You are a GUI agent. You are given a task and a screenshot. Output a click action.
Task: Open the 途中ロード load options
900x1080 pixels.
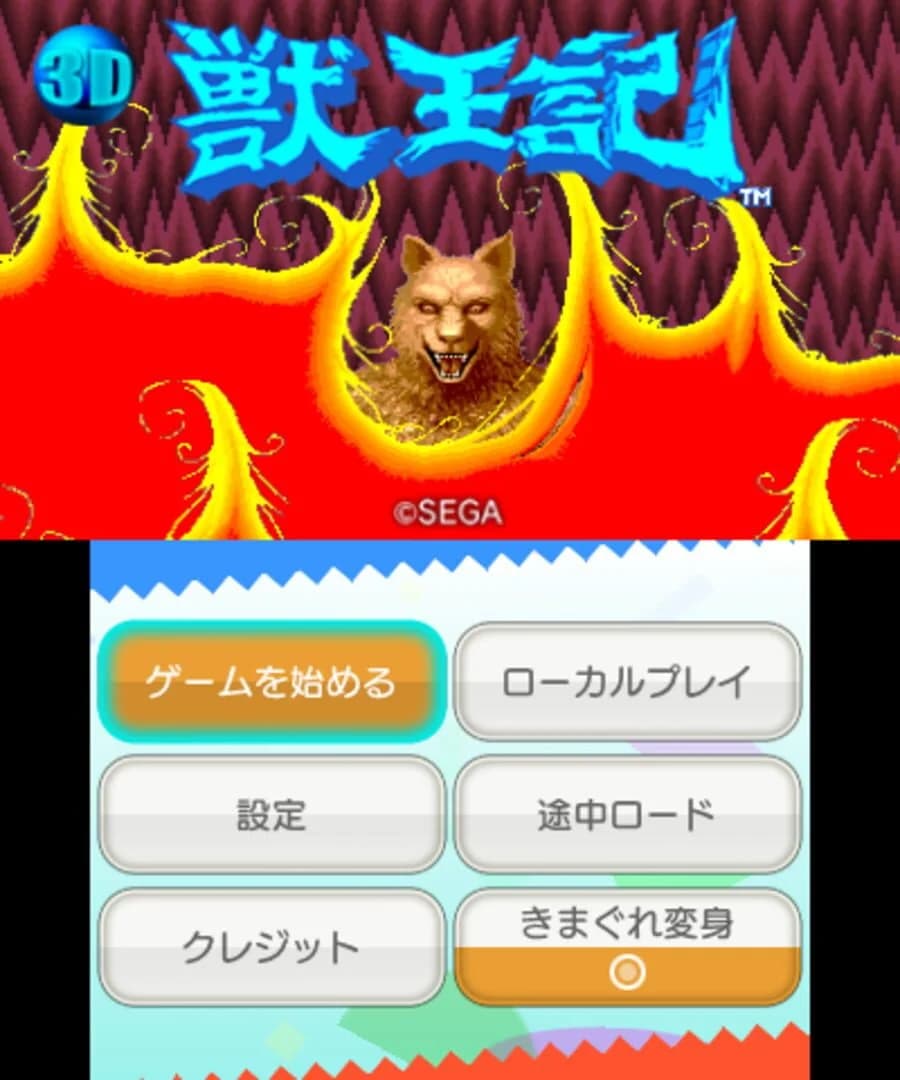click(625, 813)
